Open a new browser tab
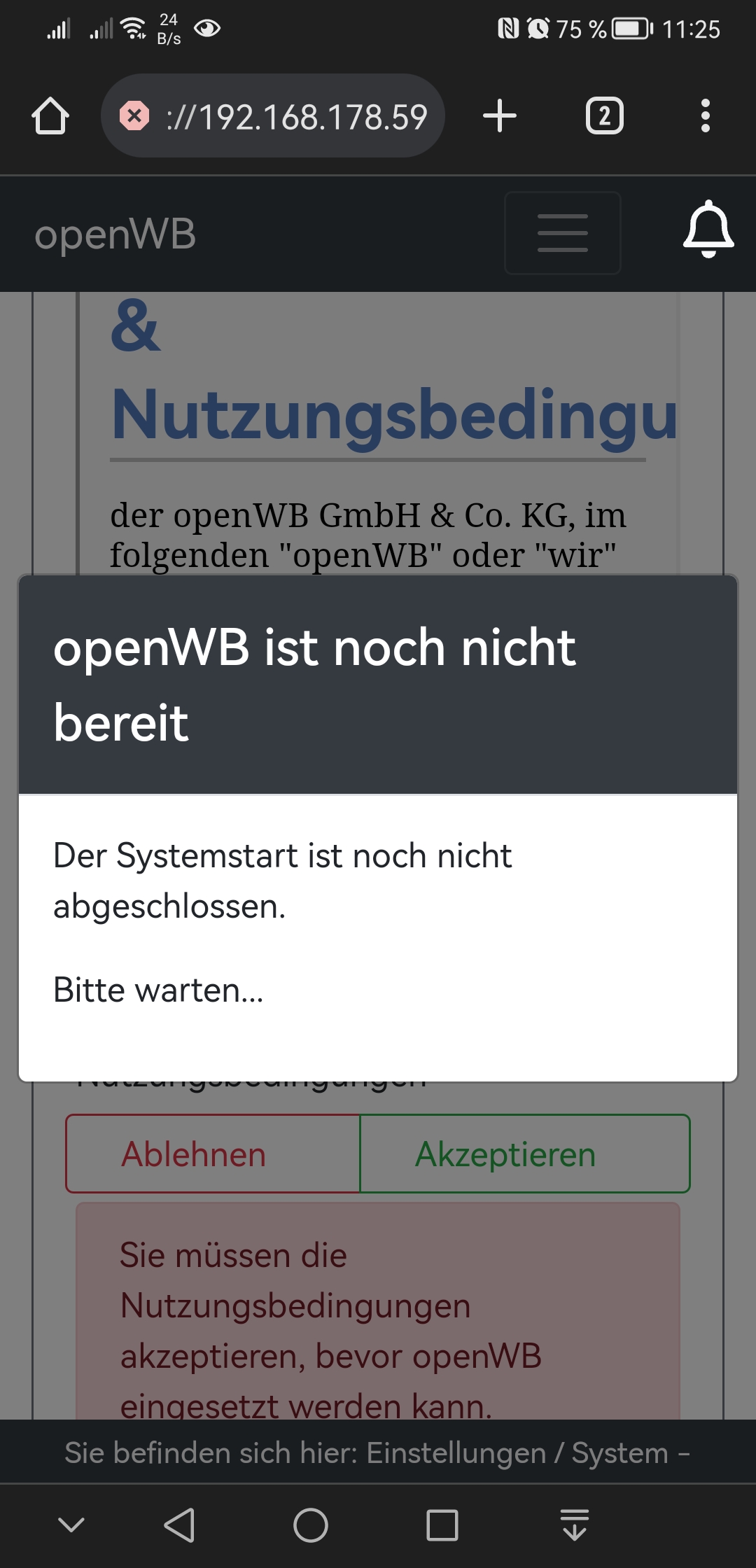The width and height of the screenshot is (756, 1568). [x=500, y=116]
